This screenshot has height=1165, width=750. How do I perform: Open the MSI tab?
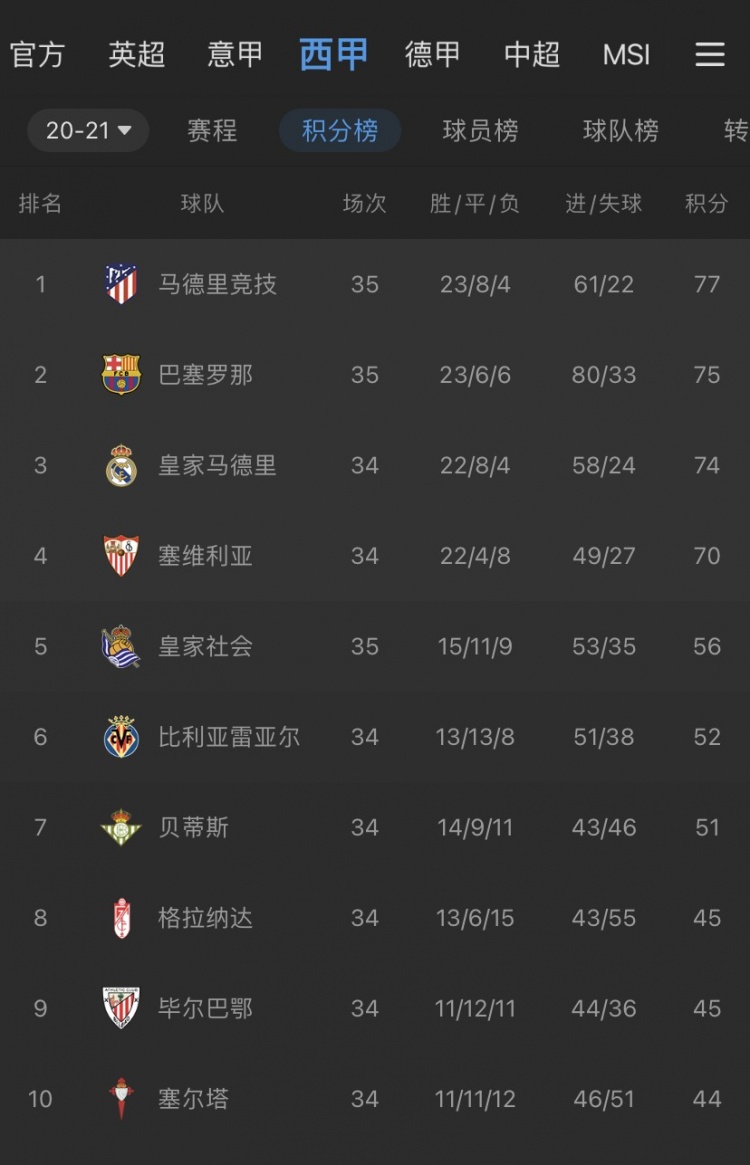[x=627, y=54]
